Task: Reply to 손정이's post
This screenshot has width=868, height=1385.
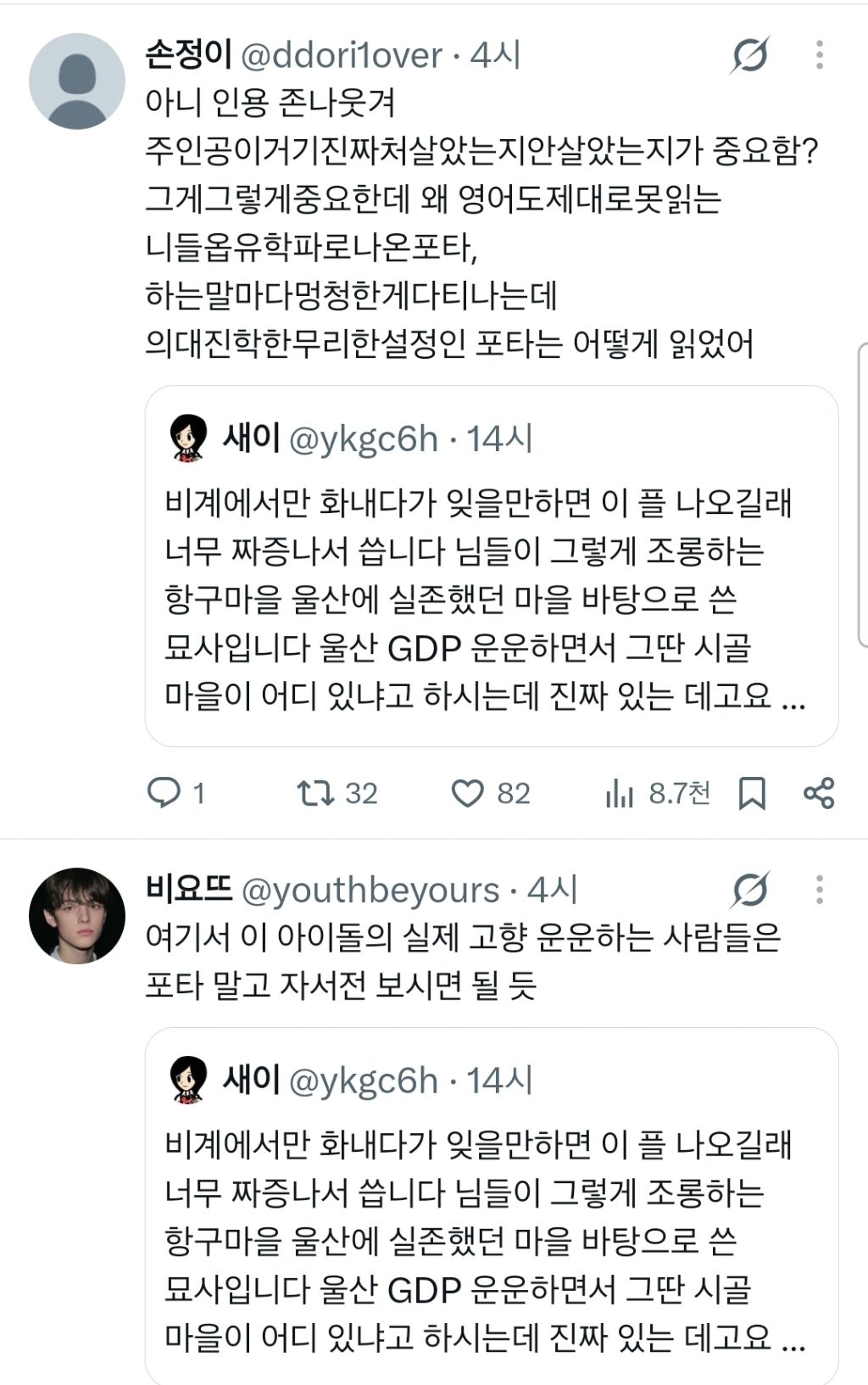Action: tap(176, 793)
